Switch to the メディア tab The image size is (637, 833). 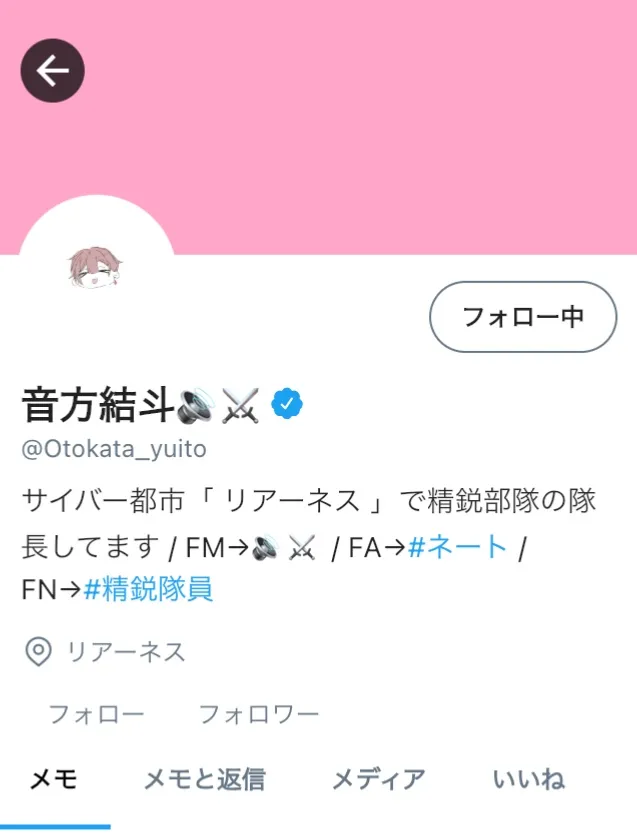click(378, 779)
